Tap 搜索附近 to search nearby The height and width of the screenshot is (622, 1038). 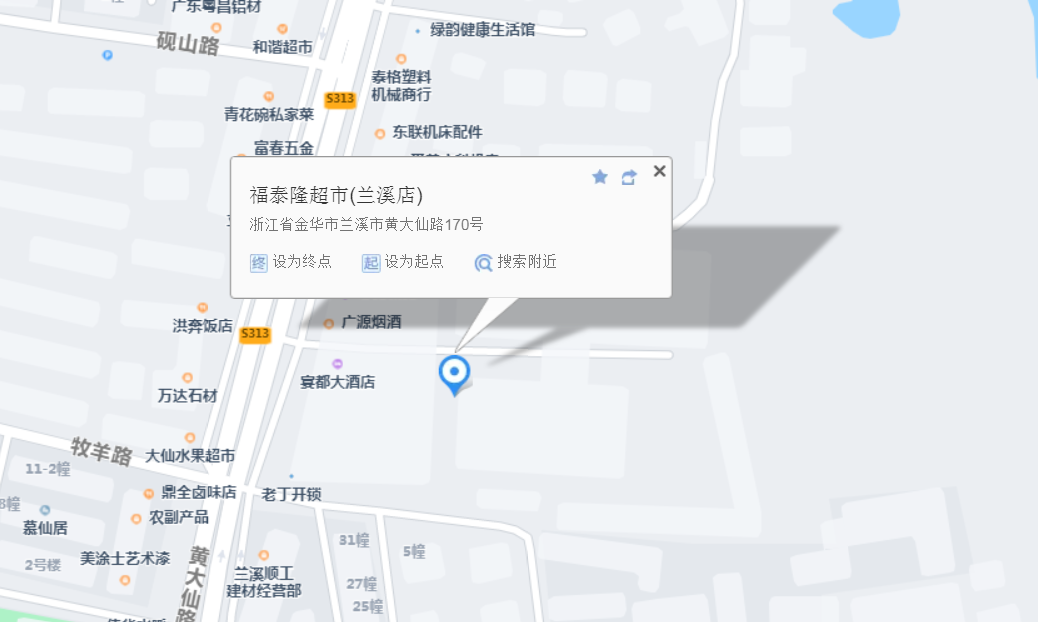tap(515, 262)
